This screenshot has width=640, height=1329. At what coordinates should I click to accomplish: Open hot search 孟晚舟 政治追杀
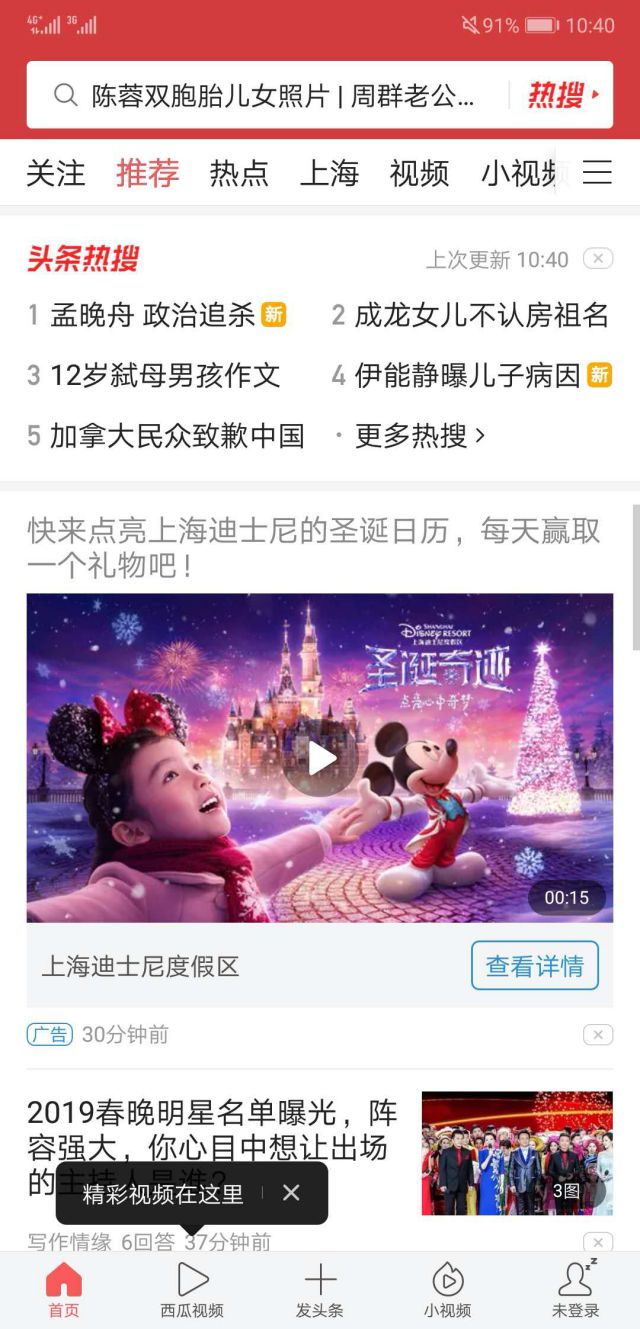click(153, 316)
